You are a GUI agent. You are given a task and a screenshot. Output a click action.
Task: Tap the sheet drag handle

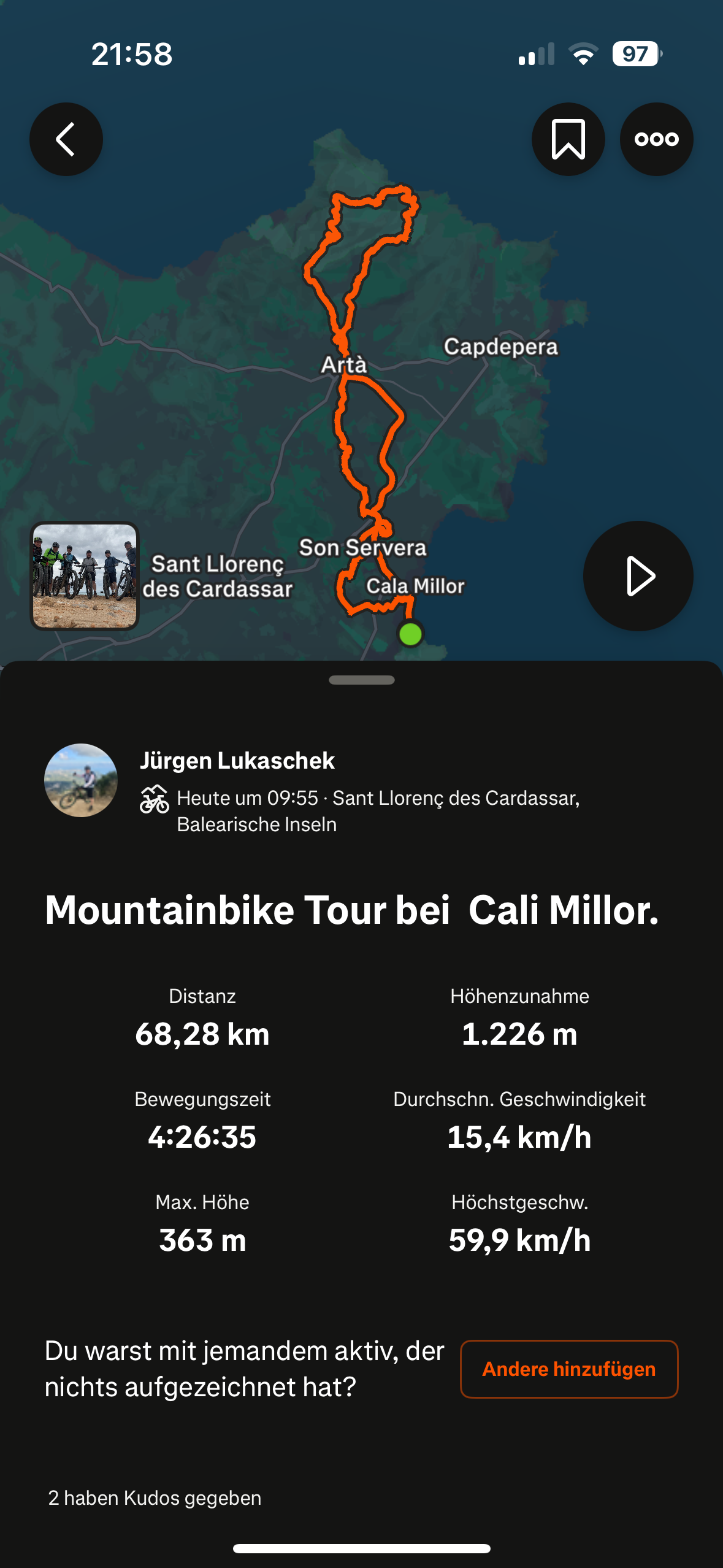coord(362,680)
